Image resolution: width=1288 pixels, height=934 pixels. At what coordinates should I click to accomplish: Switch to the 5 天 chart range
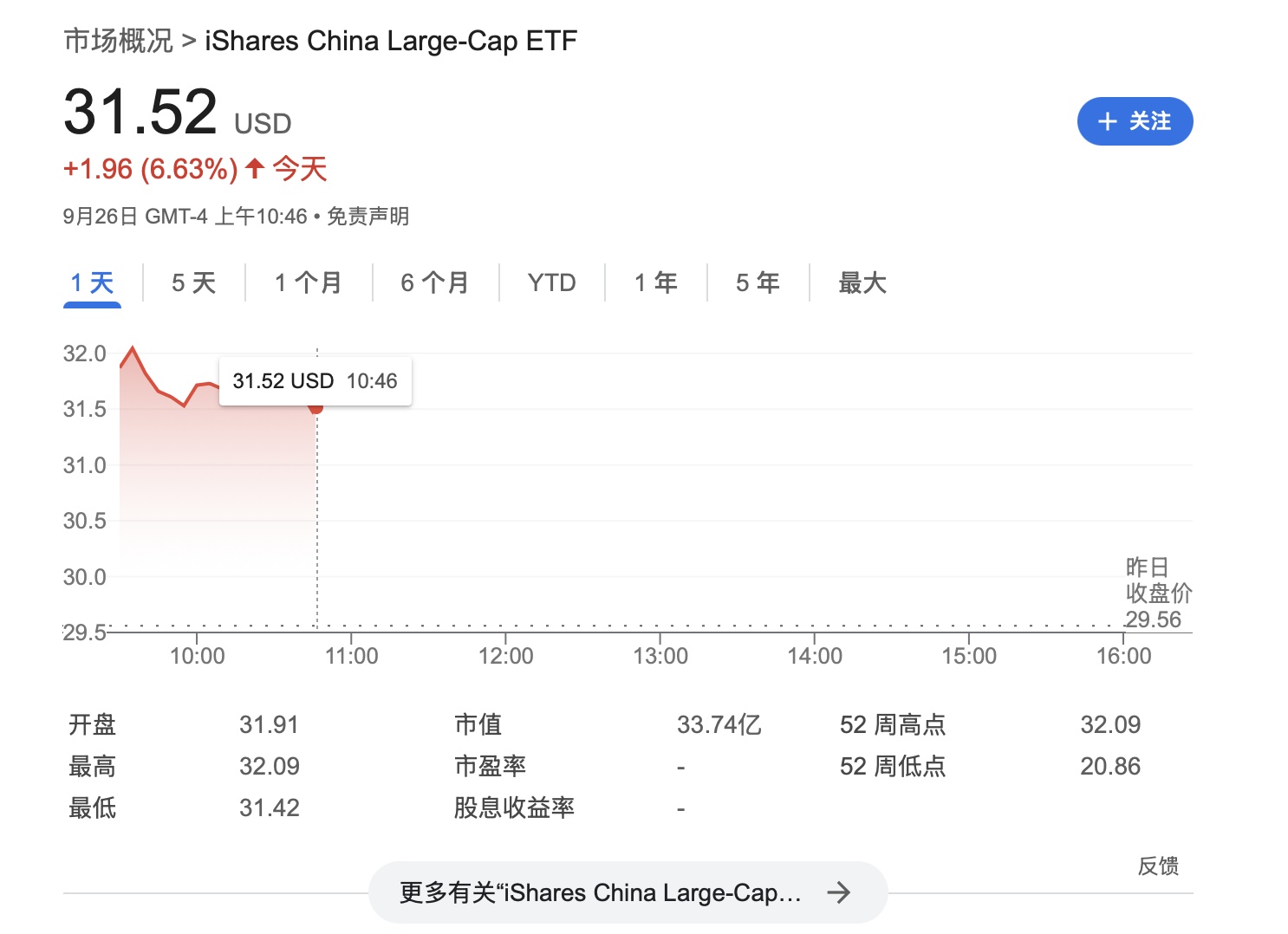(193, 282)
